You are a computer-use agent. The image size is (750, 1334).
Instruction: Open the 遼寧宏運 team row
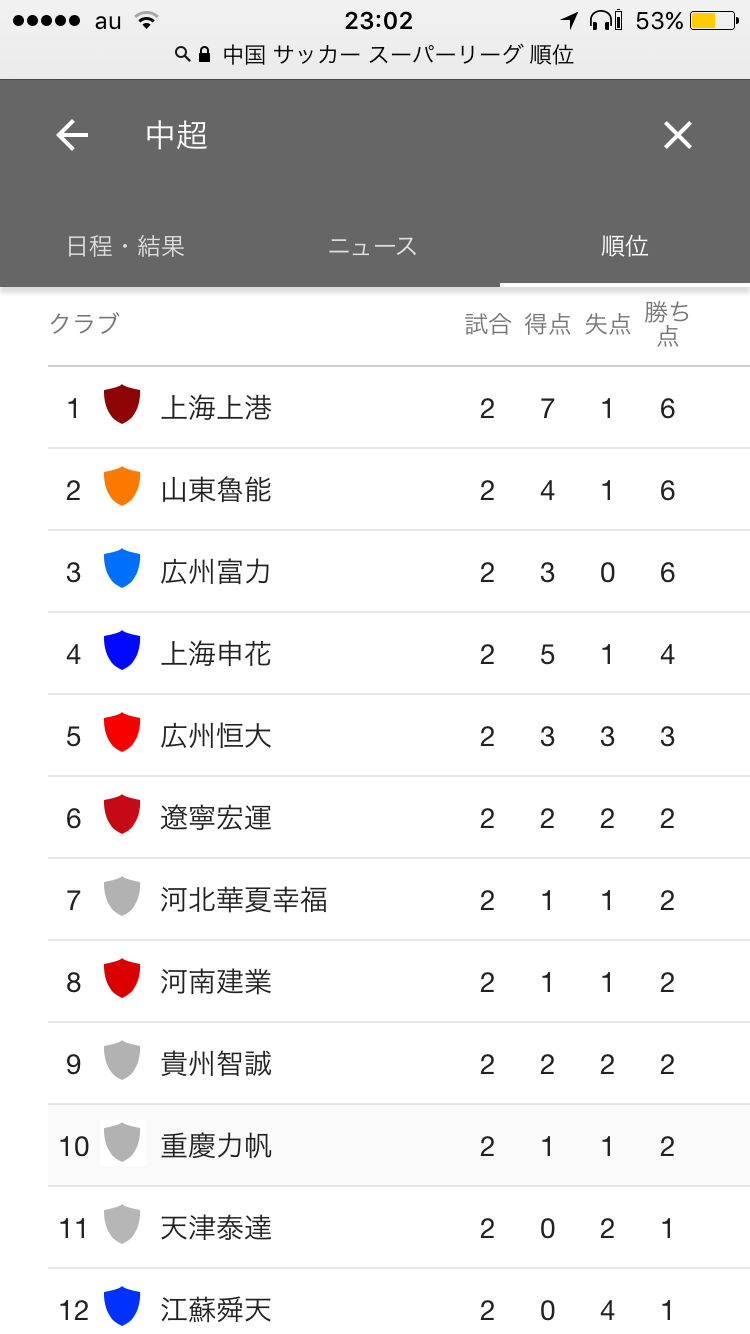(399, 818)
